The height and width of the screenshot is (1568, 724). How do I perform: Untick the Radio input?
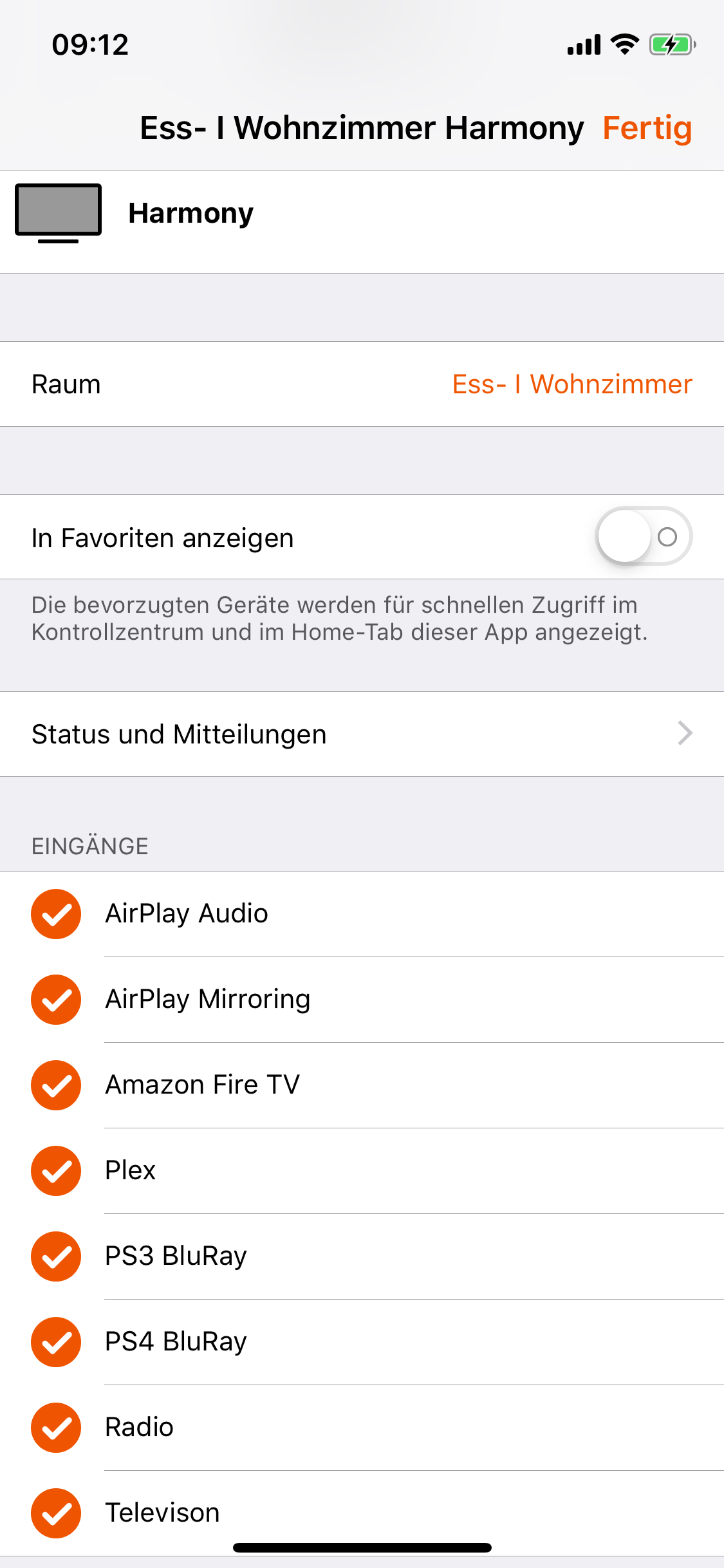tap(56, 1428)
